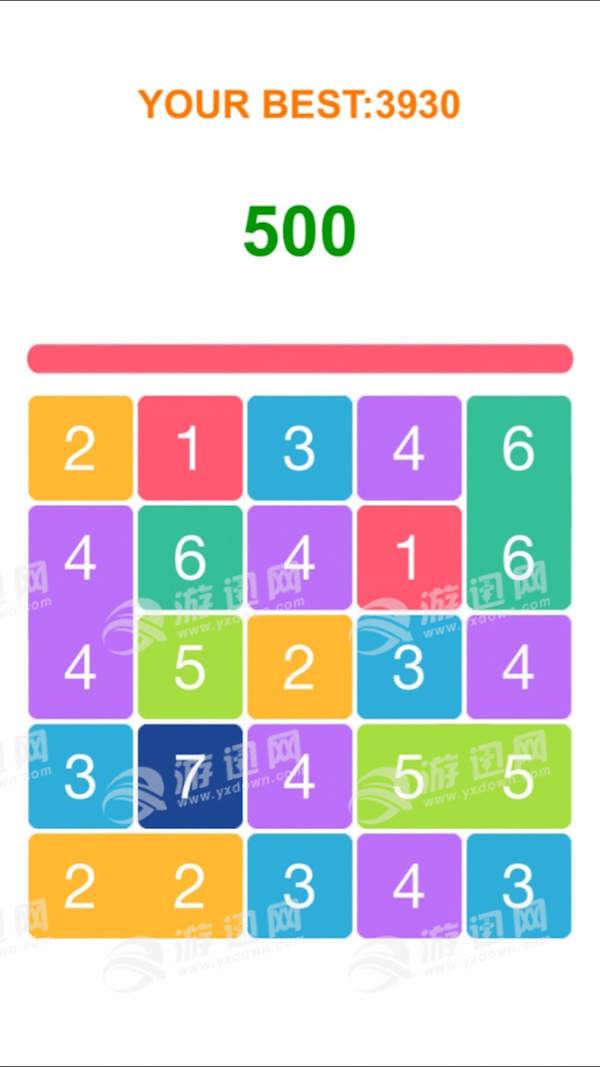Tap the tall purple 4-4 merged block
Image resolution: width=600 pixels, height=1067 pixels.
(x=80, y=612)
